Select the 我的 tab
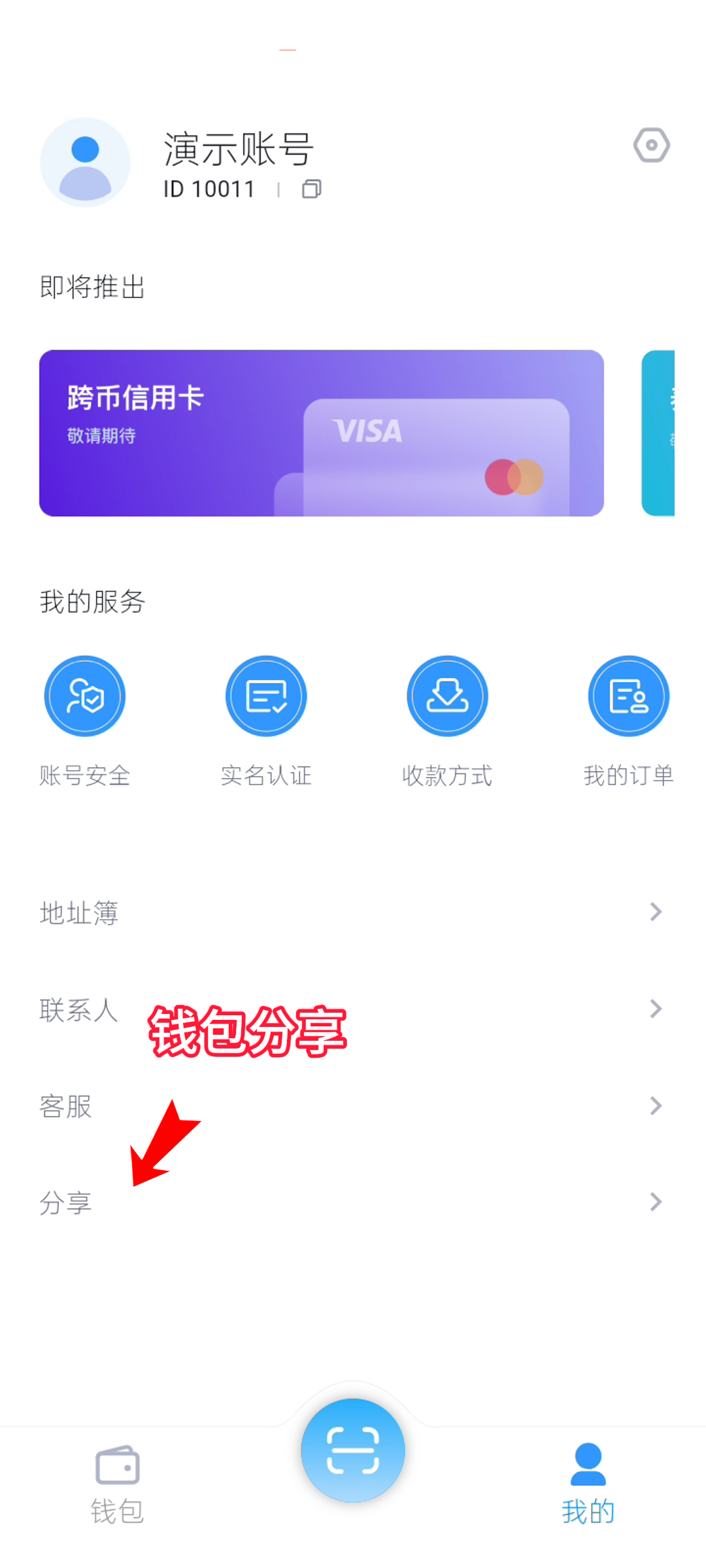 pyautogui.click(x=588, y=1484)
